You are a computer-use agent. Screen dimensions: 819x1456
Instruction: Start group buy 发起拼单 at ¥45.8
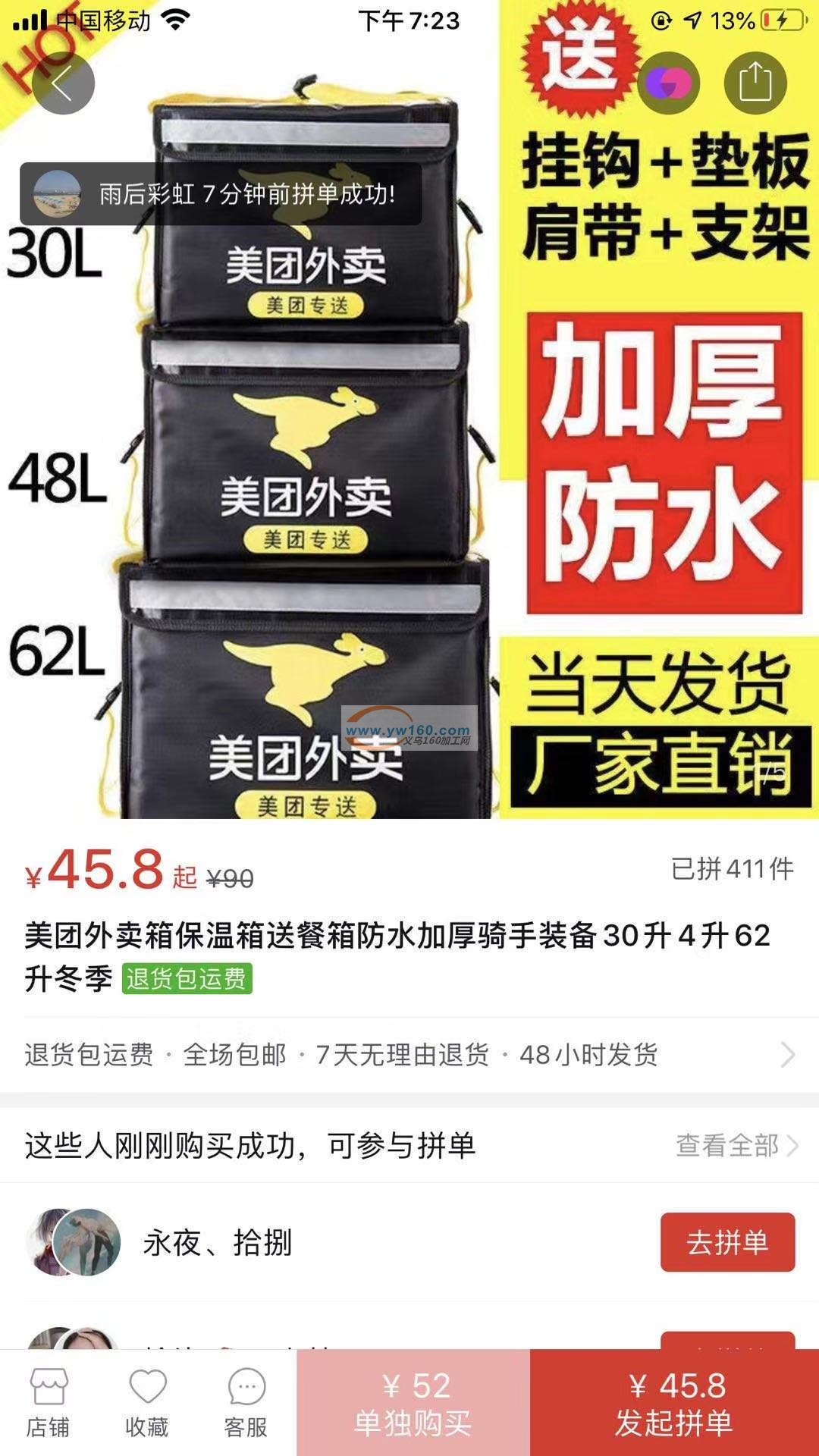(674, 1403)
